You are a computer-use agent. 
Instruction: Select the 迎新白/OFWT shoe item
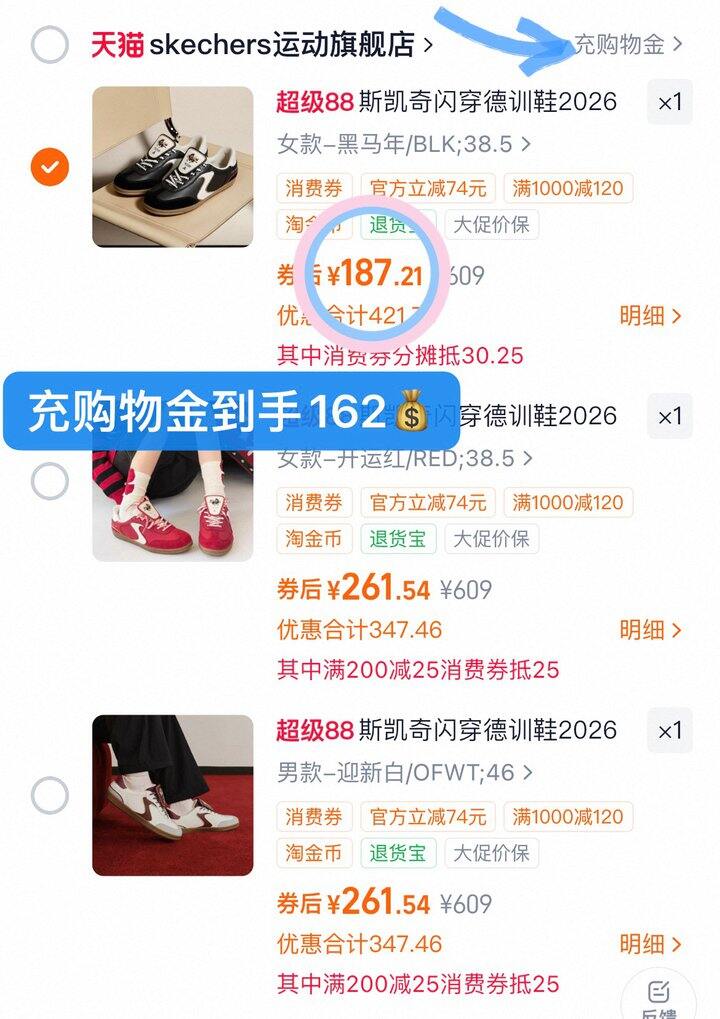pos(49,796)
